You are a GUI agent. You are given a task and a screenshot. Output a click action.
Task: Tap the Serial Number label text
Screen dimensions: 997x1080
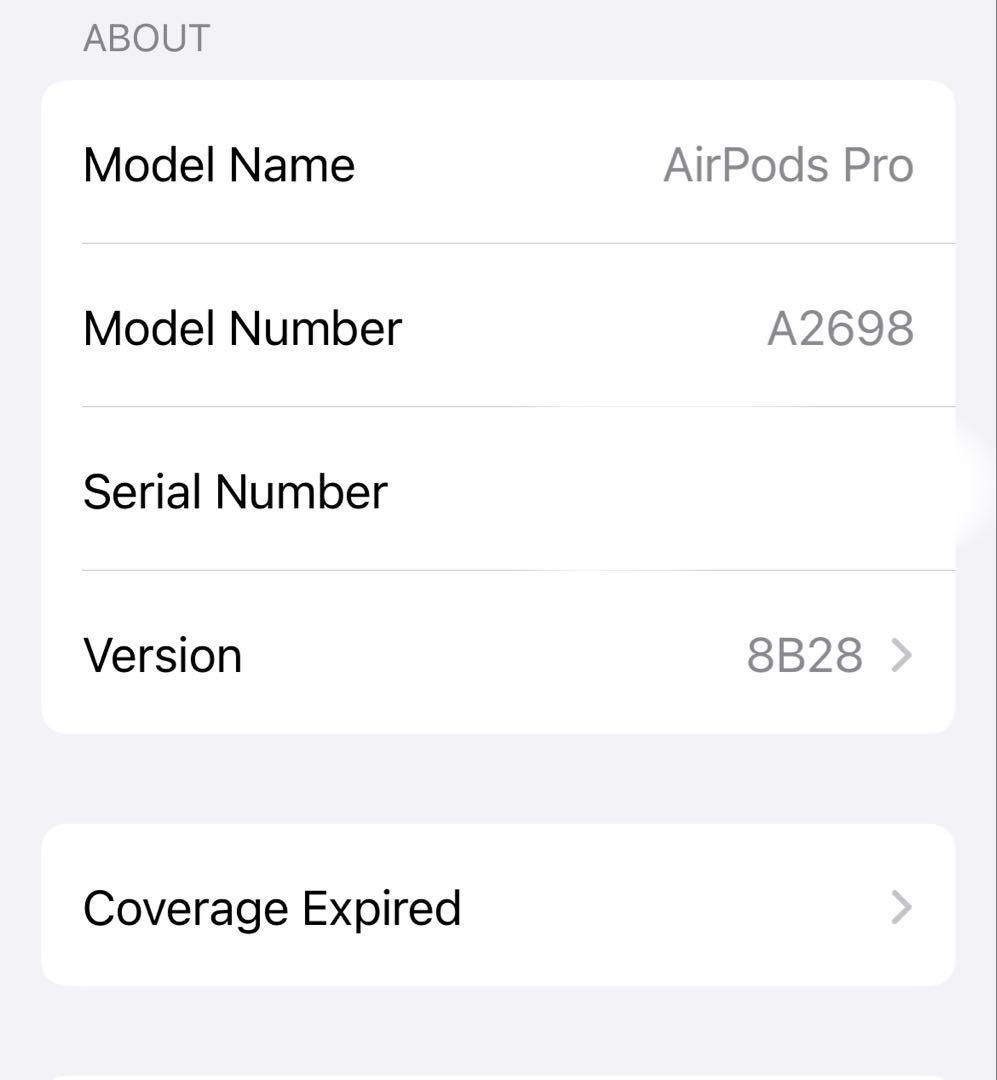click(236, 491)
